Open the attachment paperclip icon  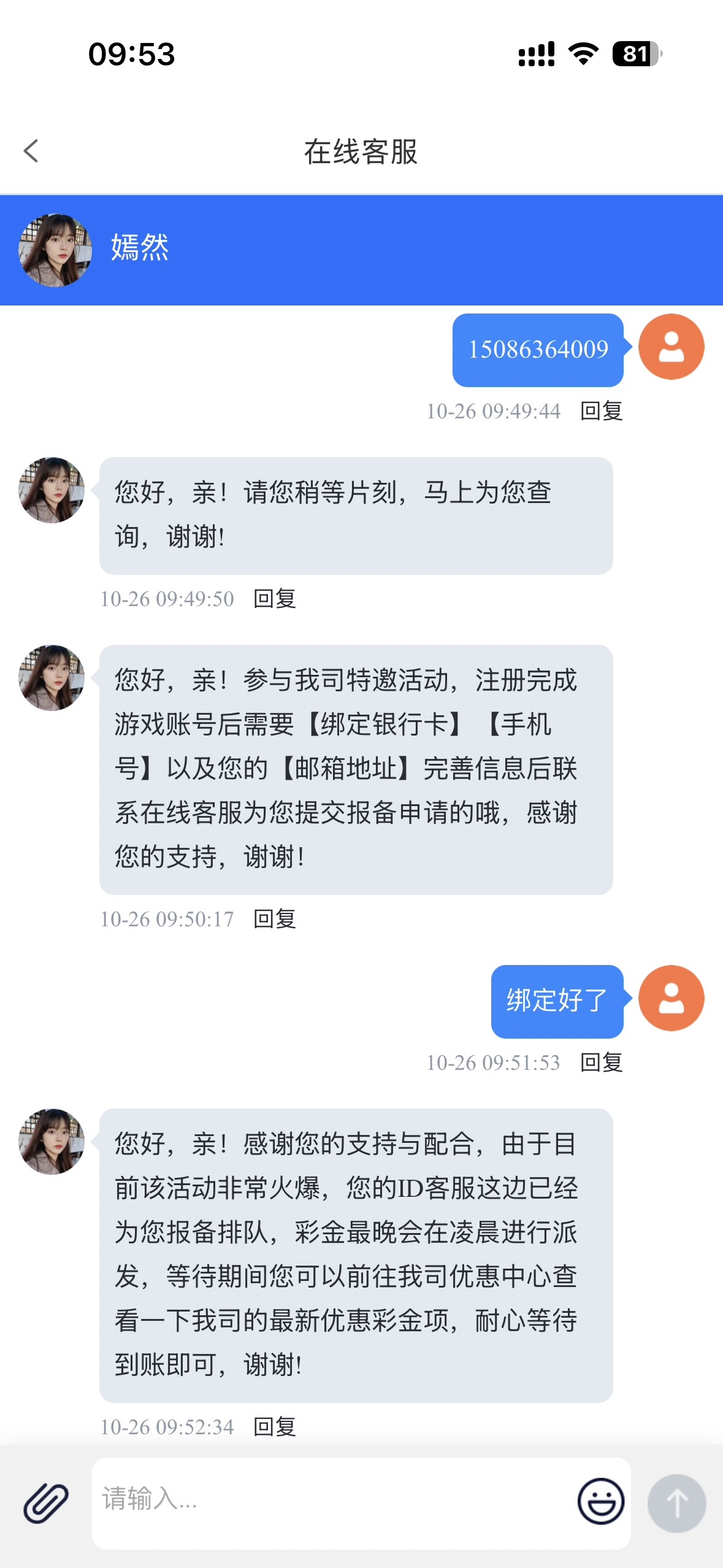[x=46, y=1503]
